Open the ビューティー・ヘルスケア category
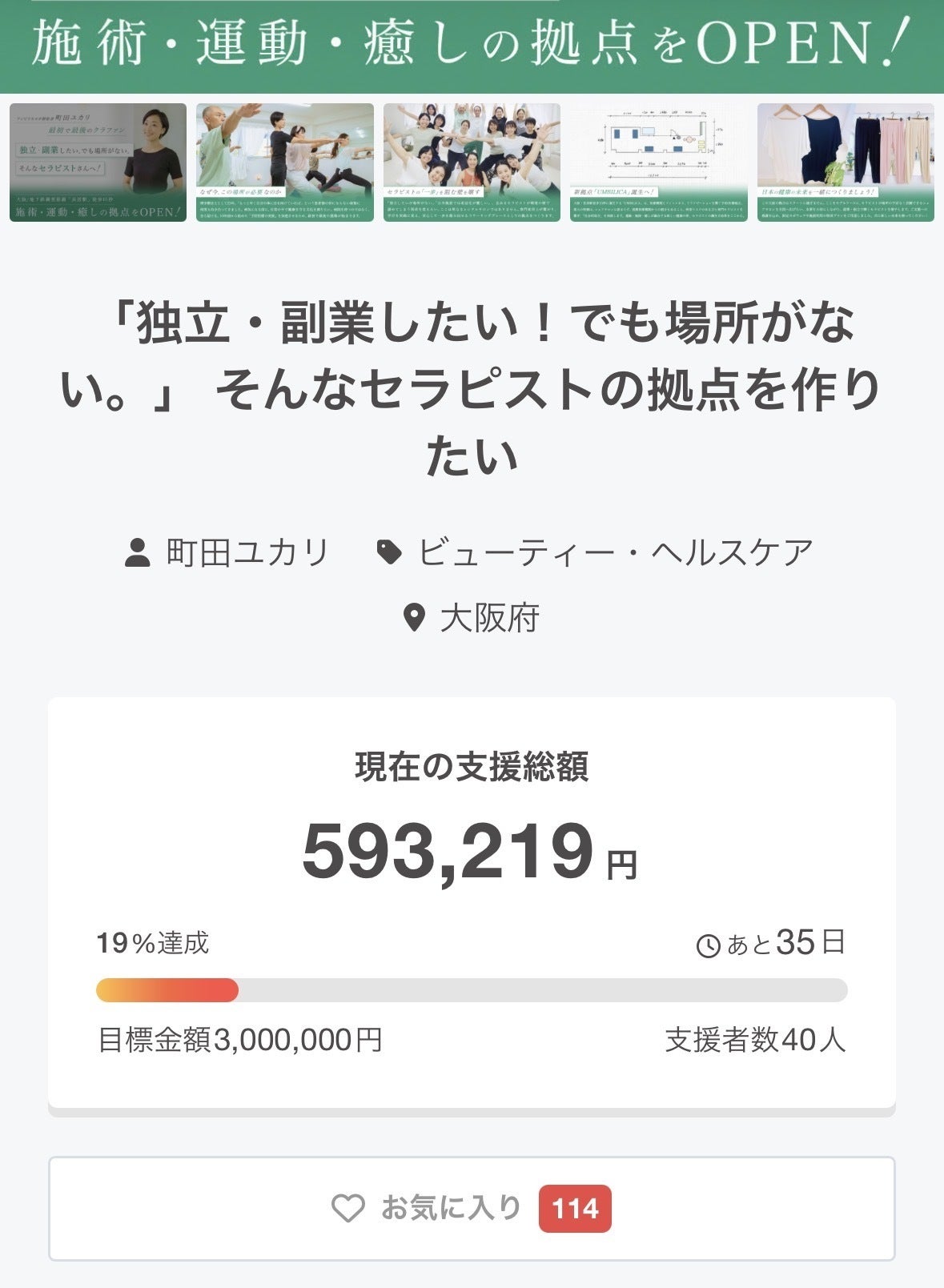 click(595, 552)
